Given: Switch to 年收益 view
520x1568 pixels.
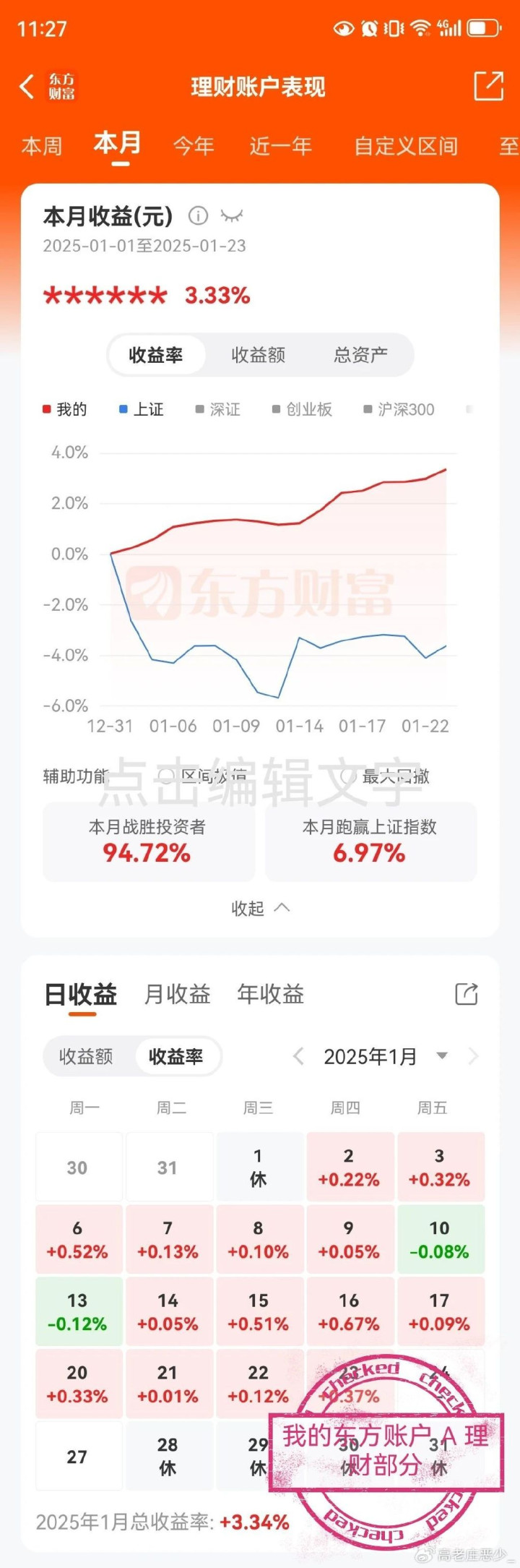Looking at the screenshot, I should (270, 994).
